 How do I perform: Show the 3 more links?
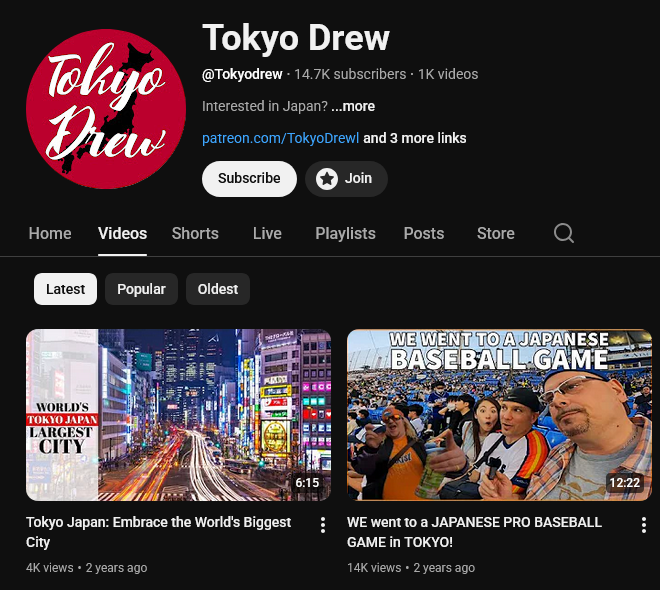pyautogui.click(x=415, y=138)
